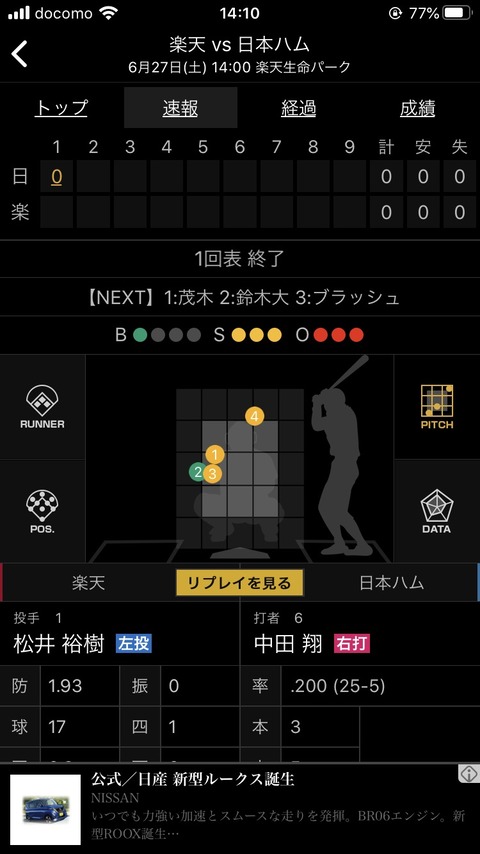Screen dimensions: 480x854
Task: Select the PITCH chart view
Action: 437,407
